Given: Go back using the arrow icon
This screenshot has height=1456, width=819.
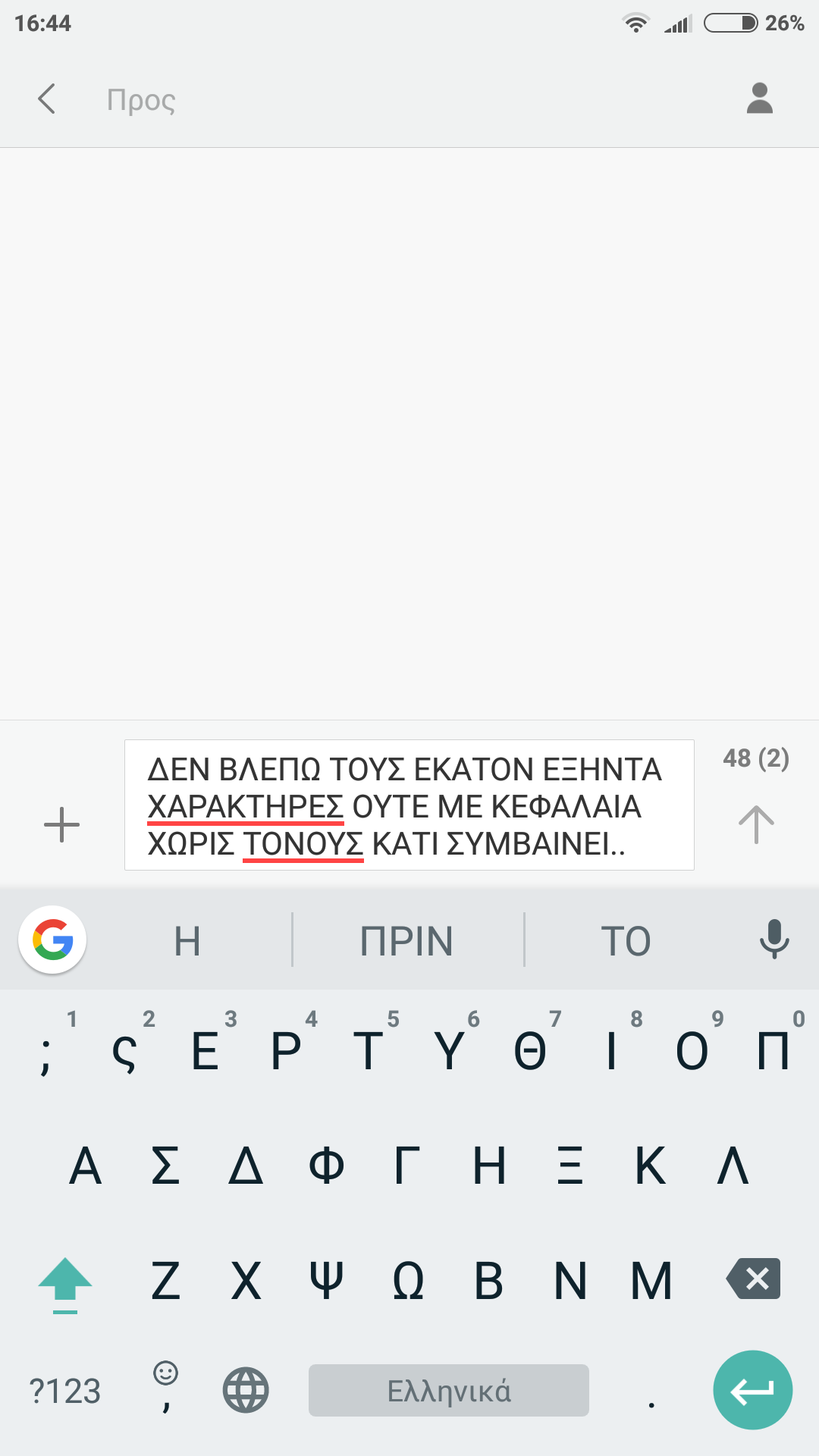Looking at the screenshot, I should tap(47, 99).
